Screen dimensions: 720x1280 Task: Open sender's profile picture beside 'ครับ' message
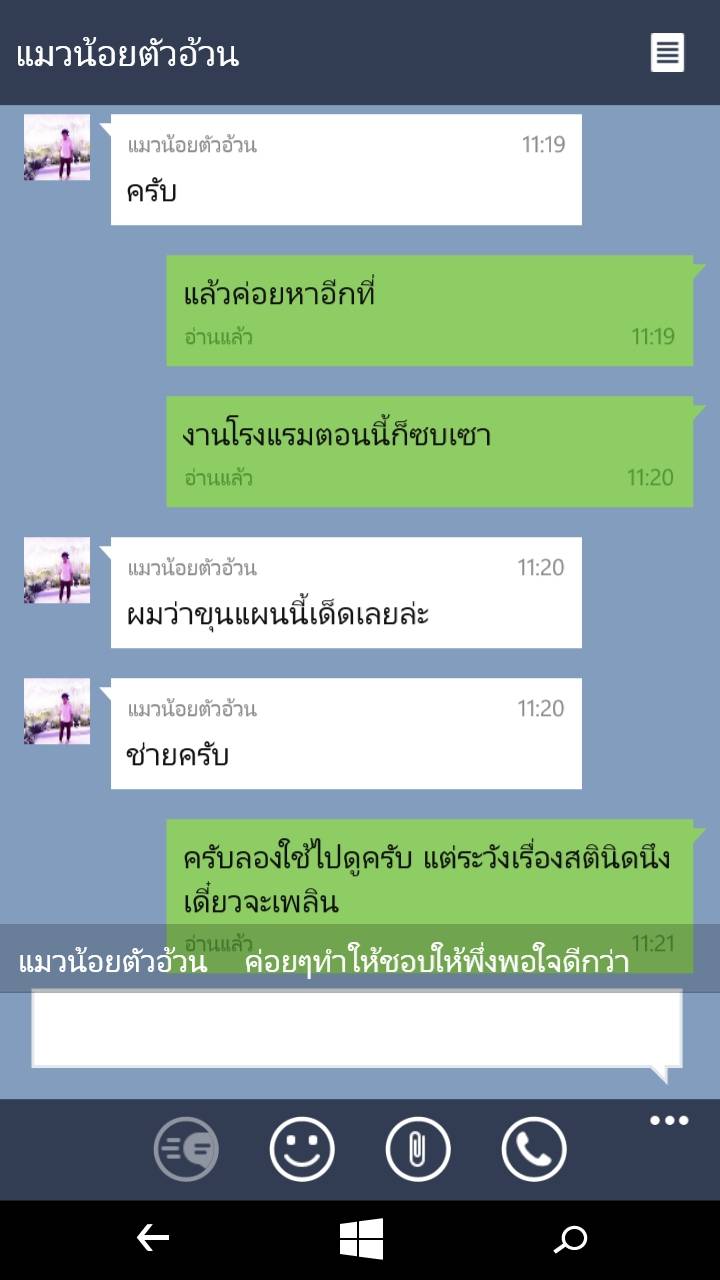[x=57, y=147]
